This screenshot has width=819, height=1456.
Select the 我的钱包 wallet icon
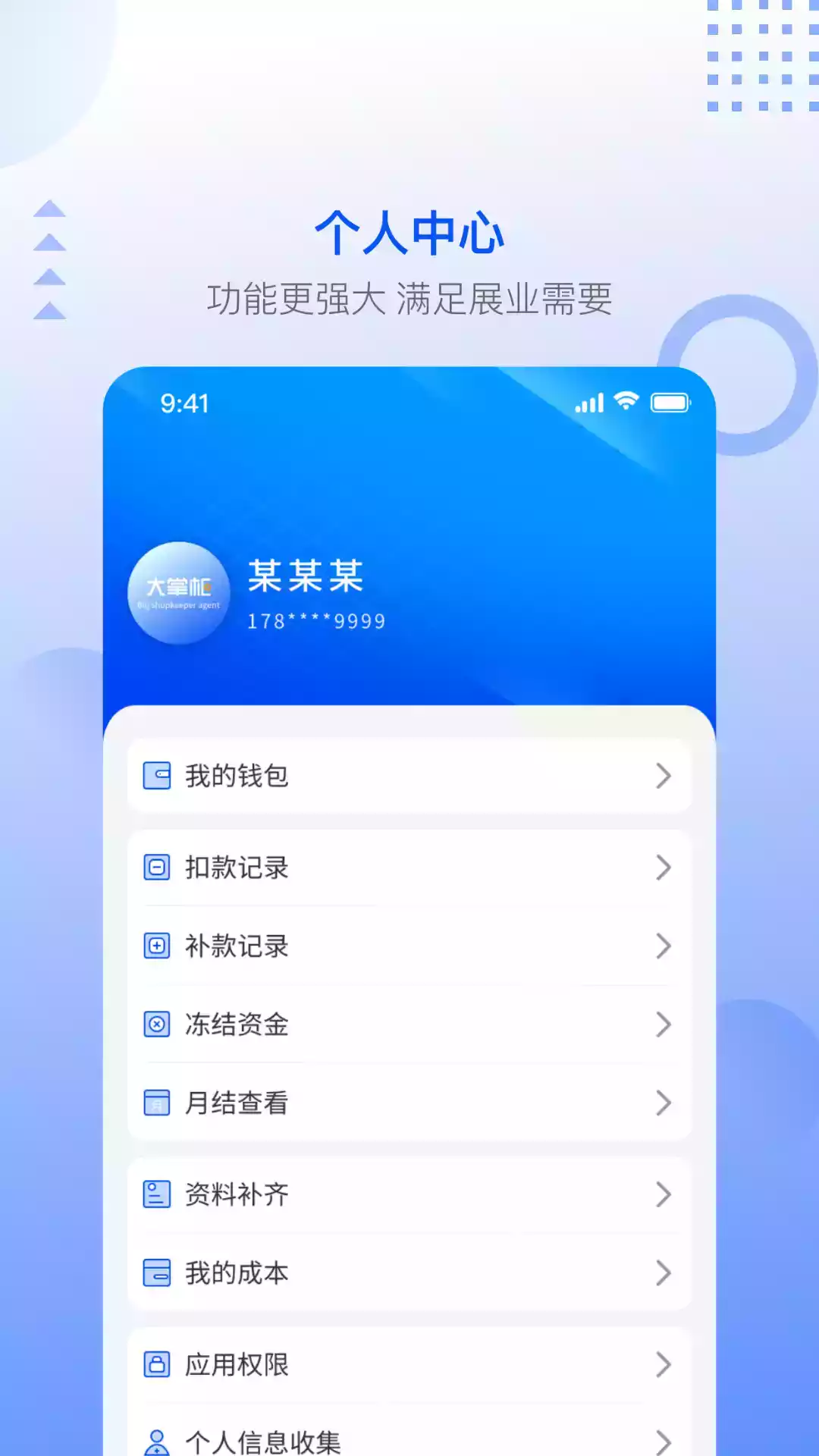pyautogui.click(x=156, y=775)
